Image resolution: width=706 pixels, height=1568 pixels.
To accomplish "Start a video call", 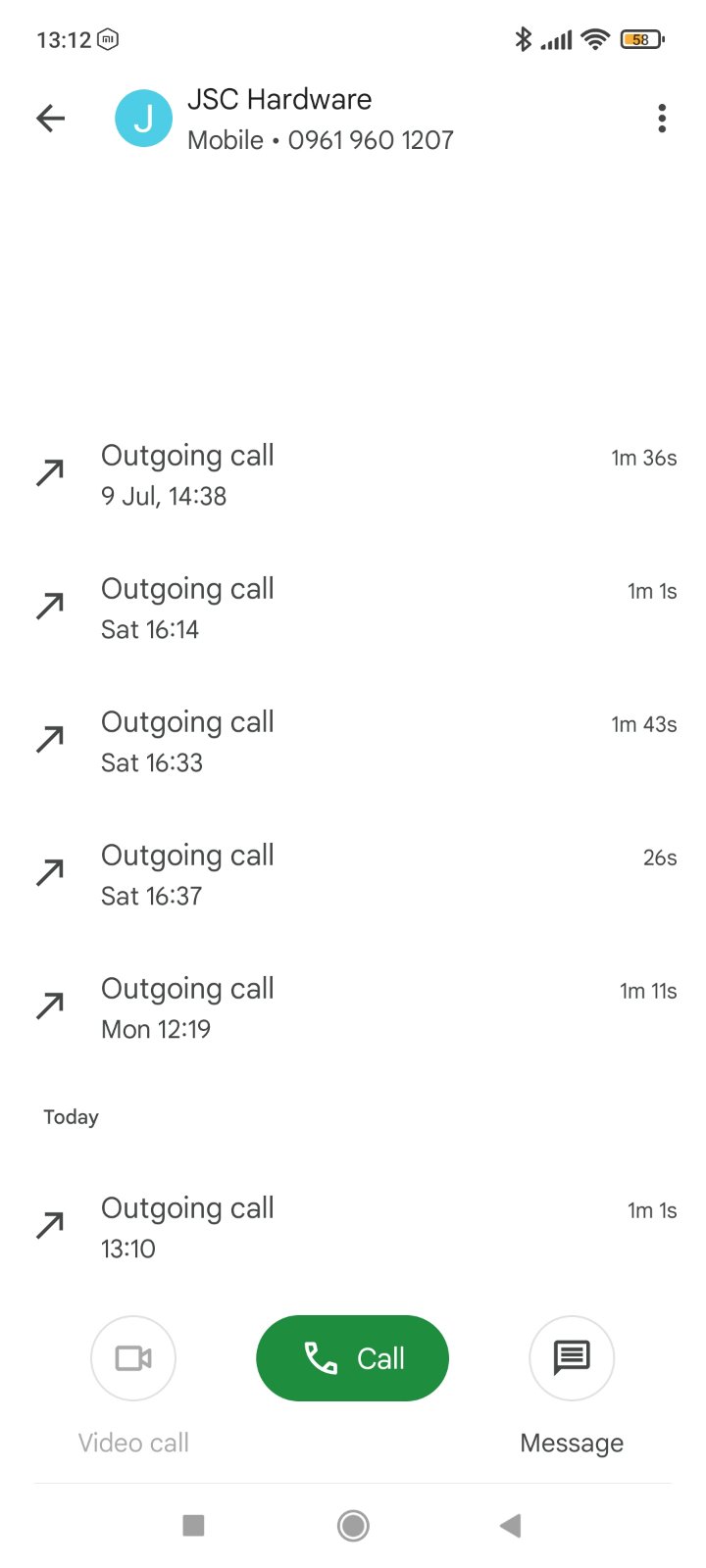I will pos(133,1358).
